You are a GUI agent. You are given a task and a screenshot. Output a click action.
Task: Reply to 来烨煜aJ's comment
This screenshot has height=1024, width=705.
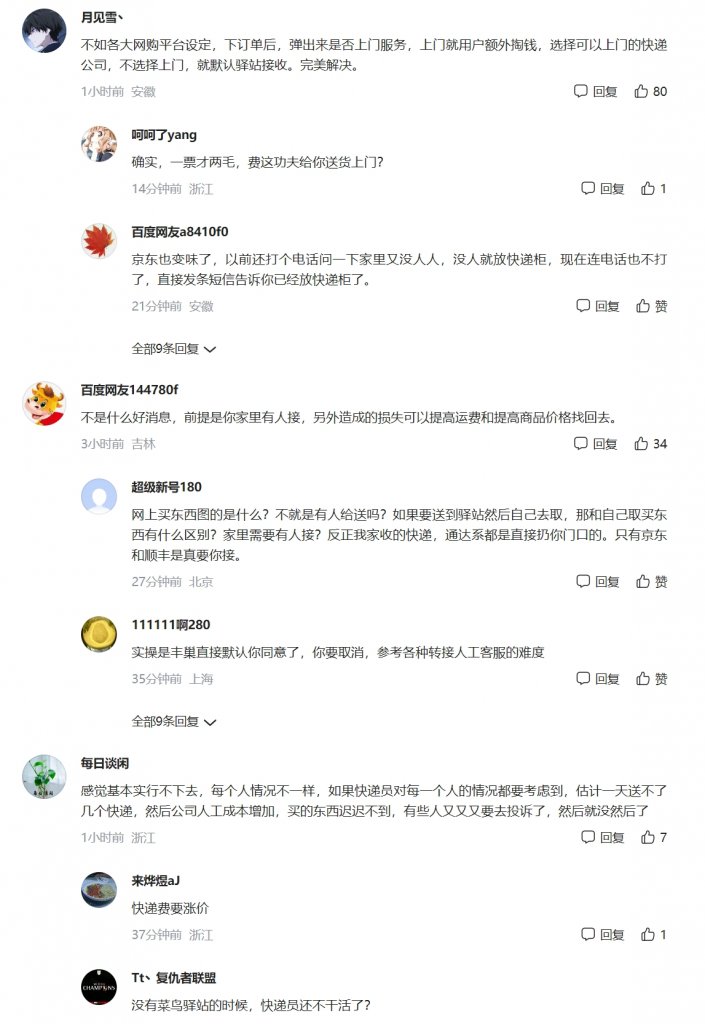coord(602,934)
